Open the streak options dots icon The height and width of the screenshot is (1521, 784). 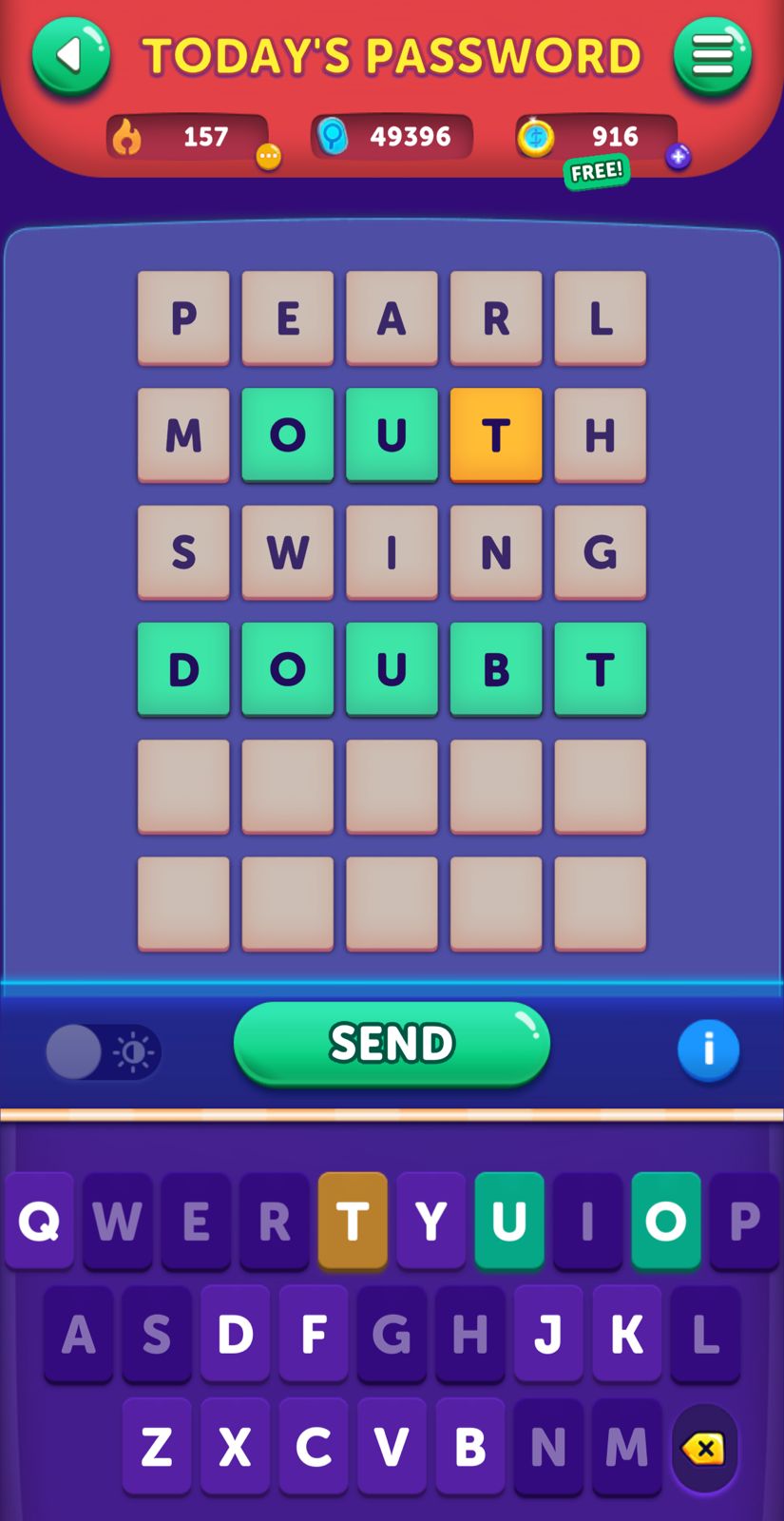[269, 157]
